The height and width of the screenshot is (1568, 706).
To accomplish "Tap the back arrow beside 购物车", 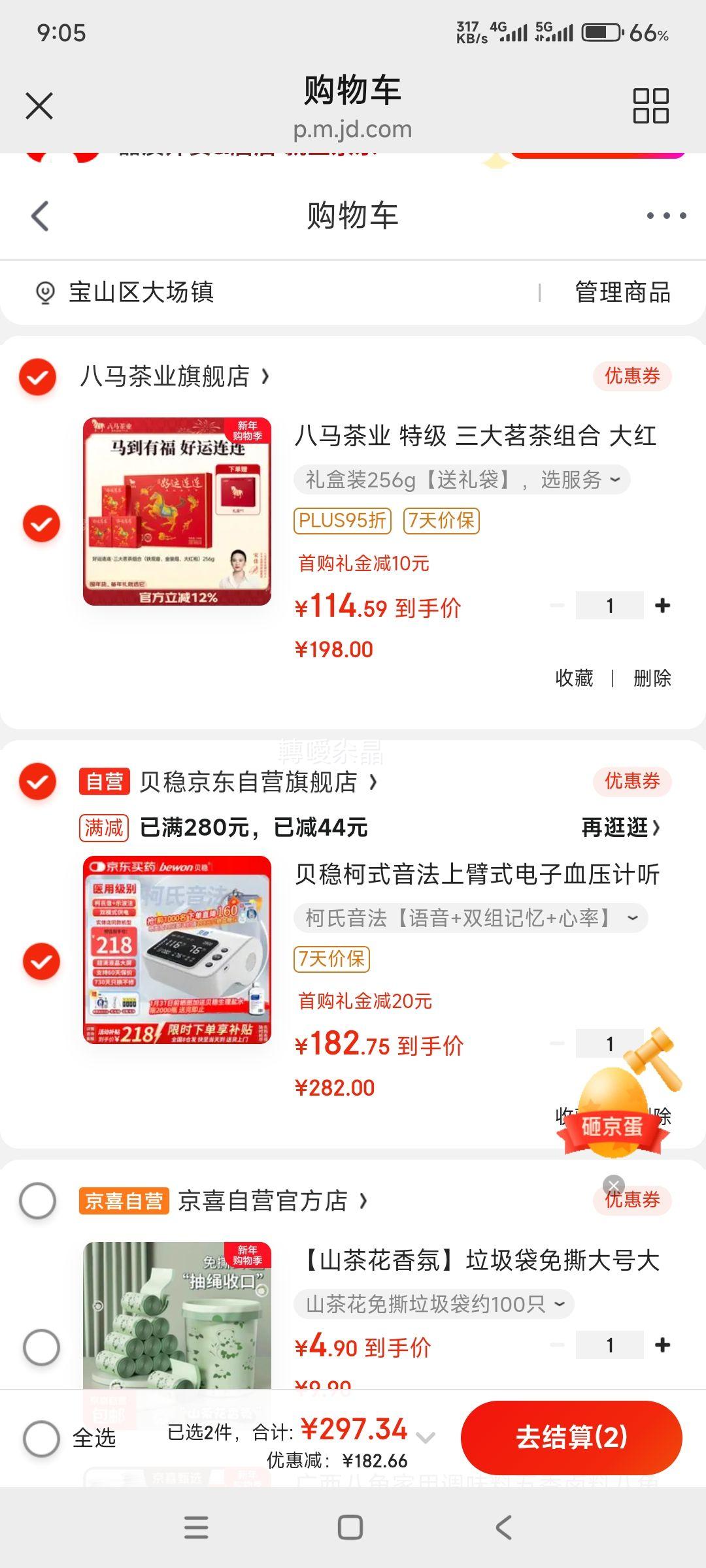I will (x=41, y=216).
